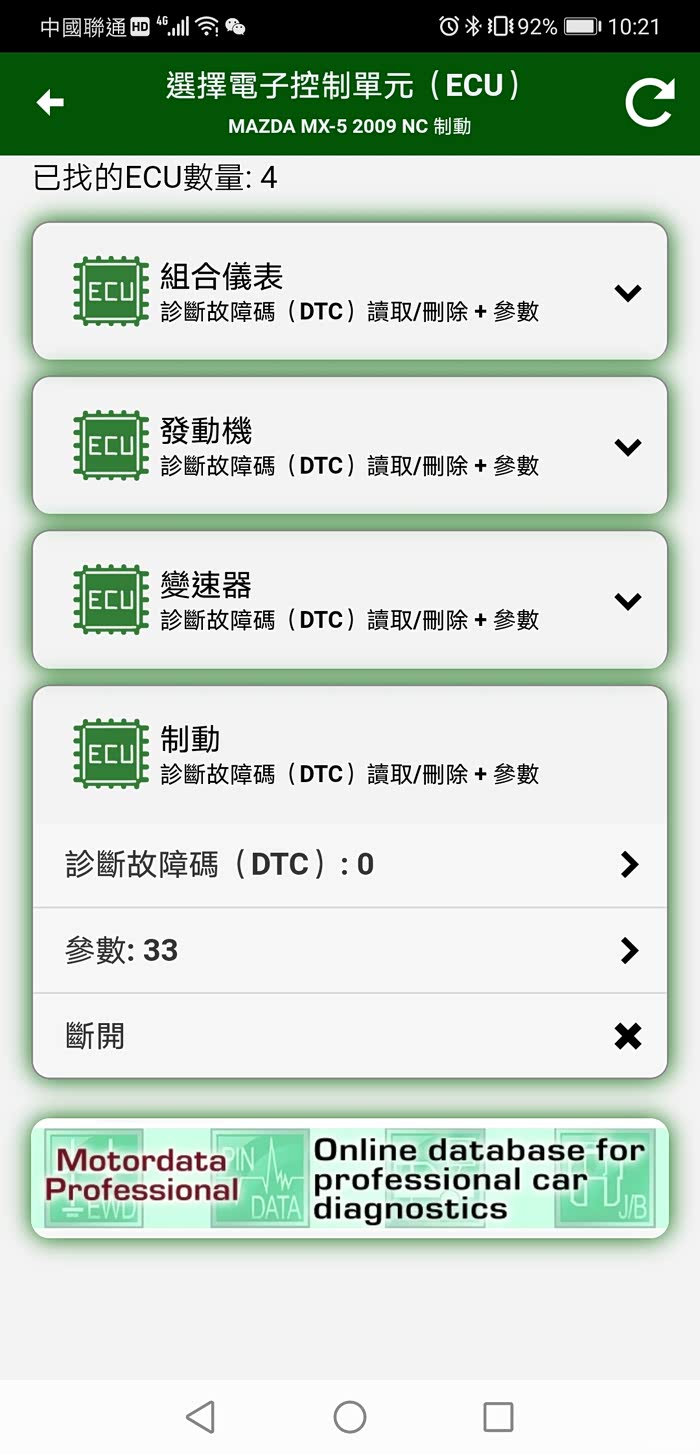This screenshot has height=1454, width=700.
Task: Open the system recent apps view
Action: 498,1416
